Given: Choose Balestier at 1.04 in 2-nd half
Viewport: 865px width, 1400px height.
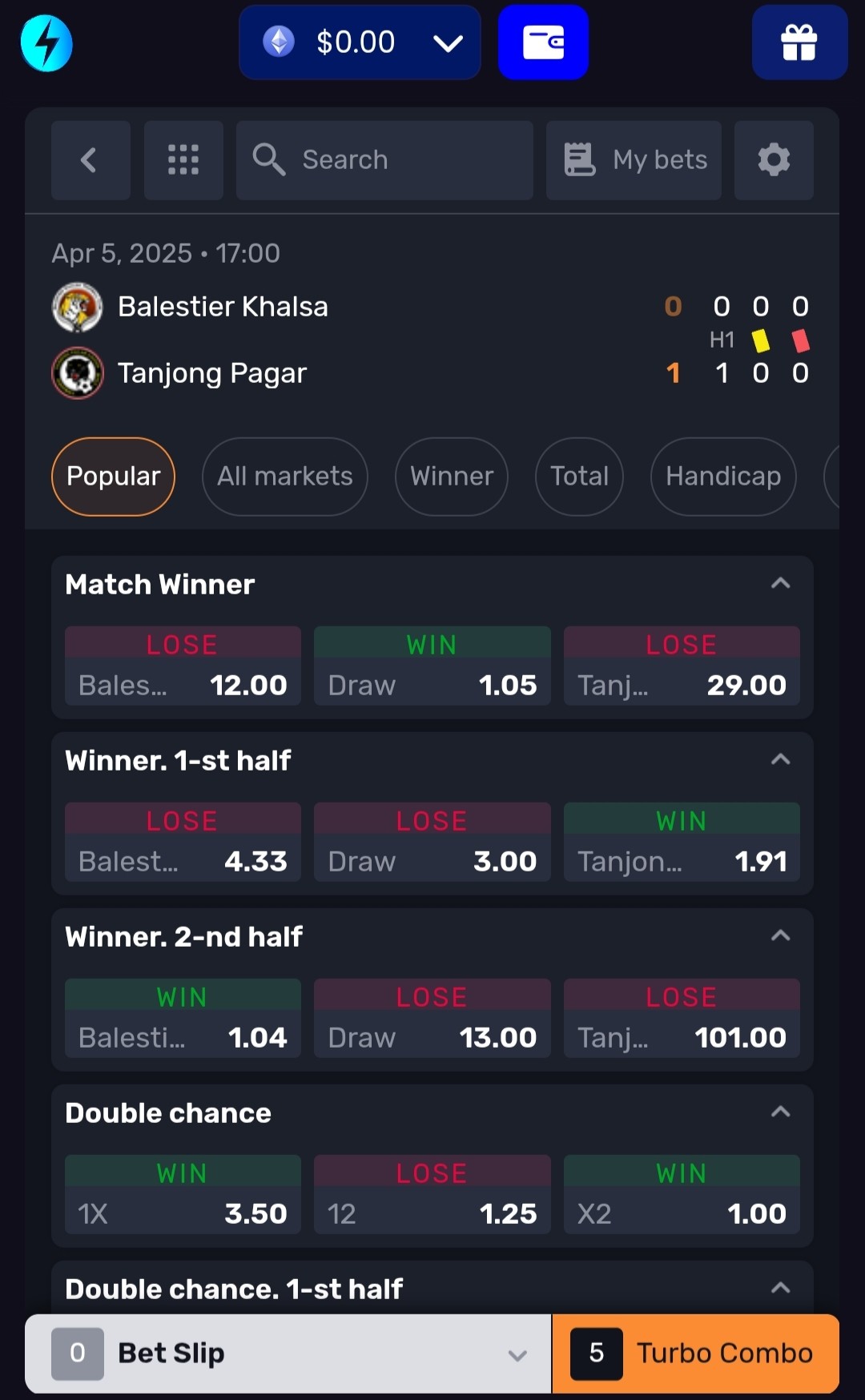Looking at the screenshot, I should [x=183, y=1018].
